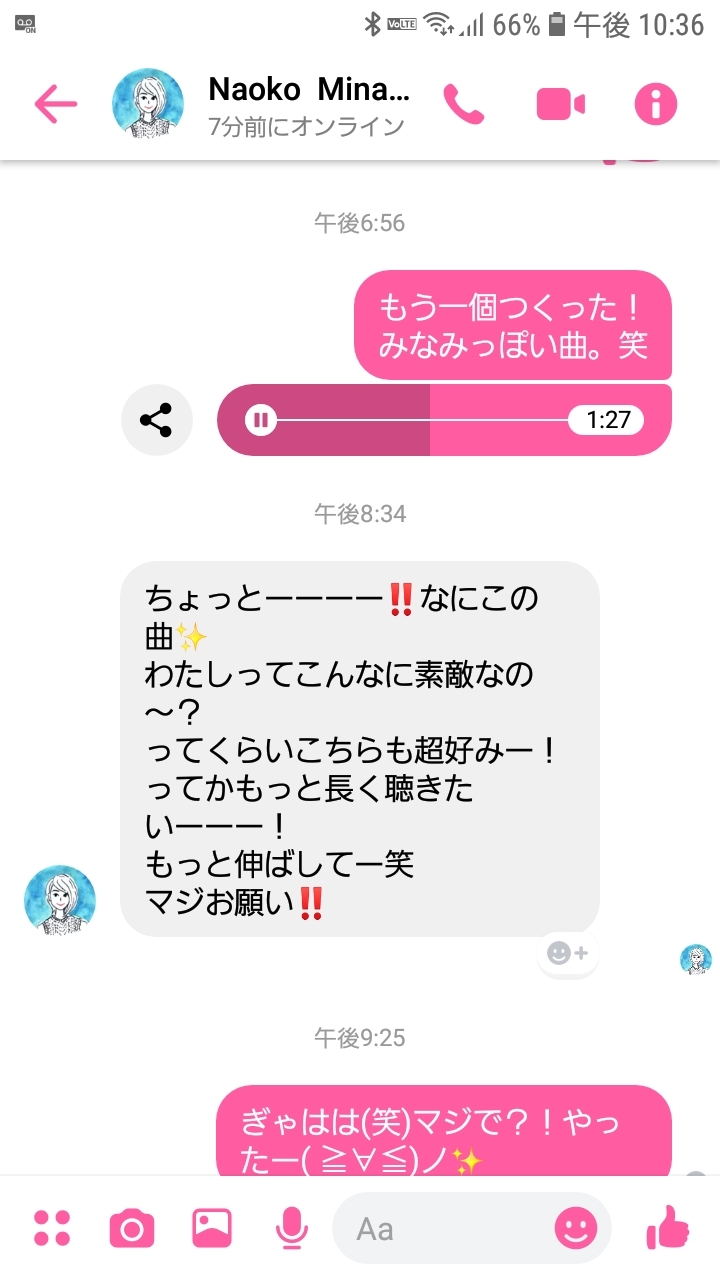Screen dimensions: 720x1280
Task: Start a voice call with Naoko
Action: pyautogui.click(x=463, y=104)
